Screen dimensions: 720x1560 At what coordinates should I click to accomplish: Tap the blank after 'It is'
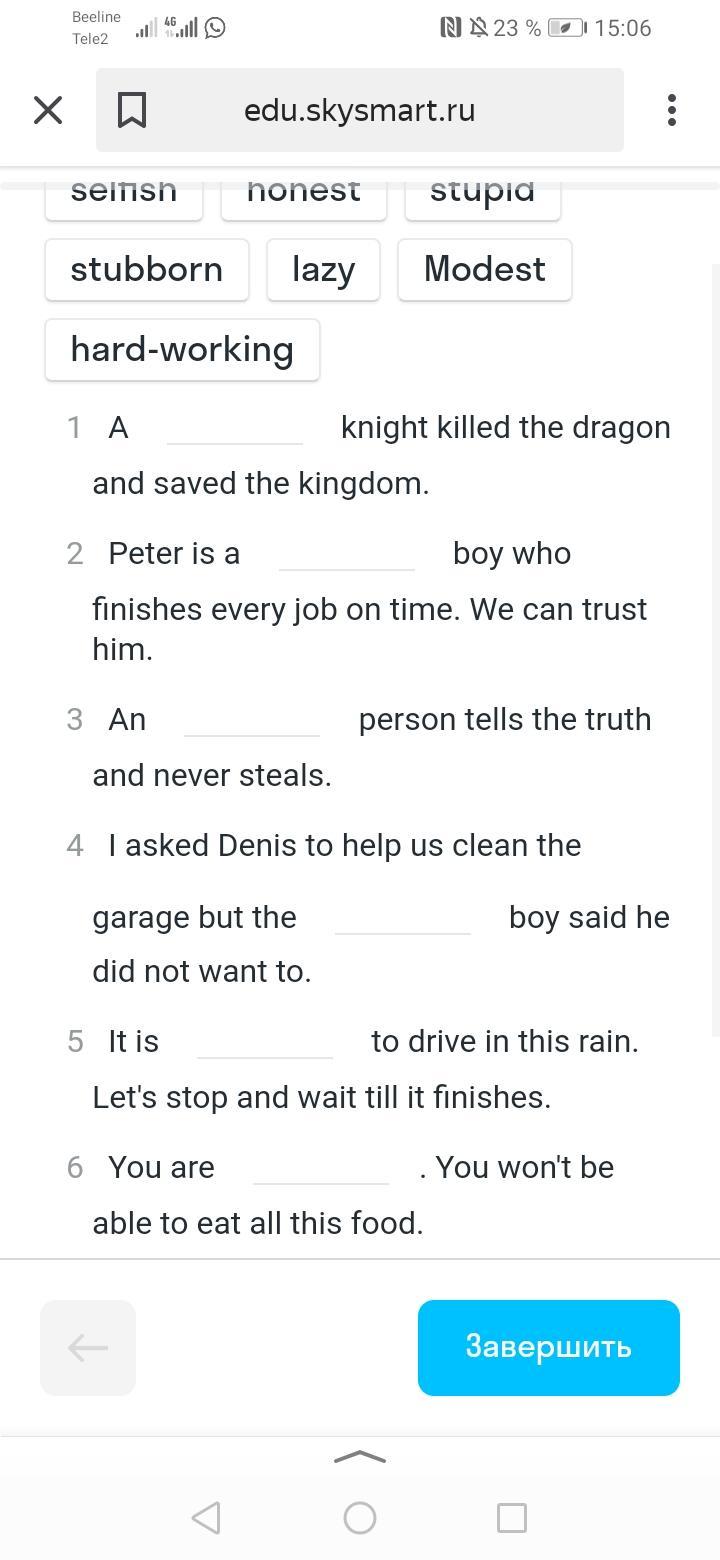pos(265,1042)
